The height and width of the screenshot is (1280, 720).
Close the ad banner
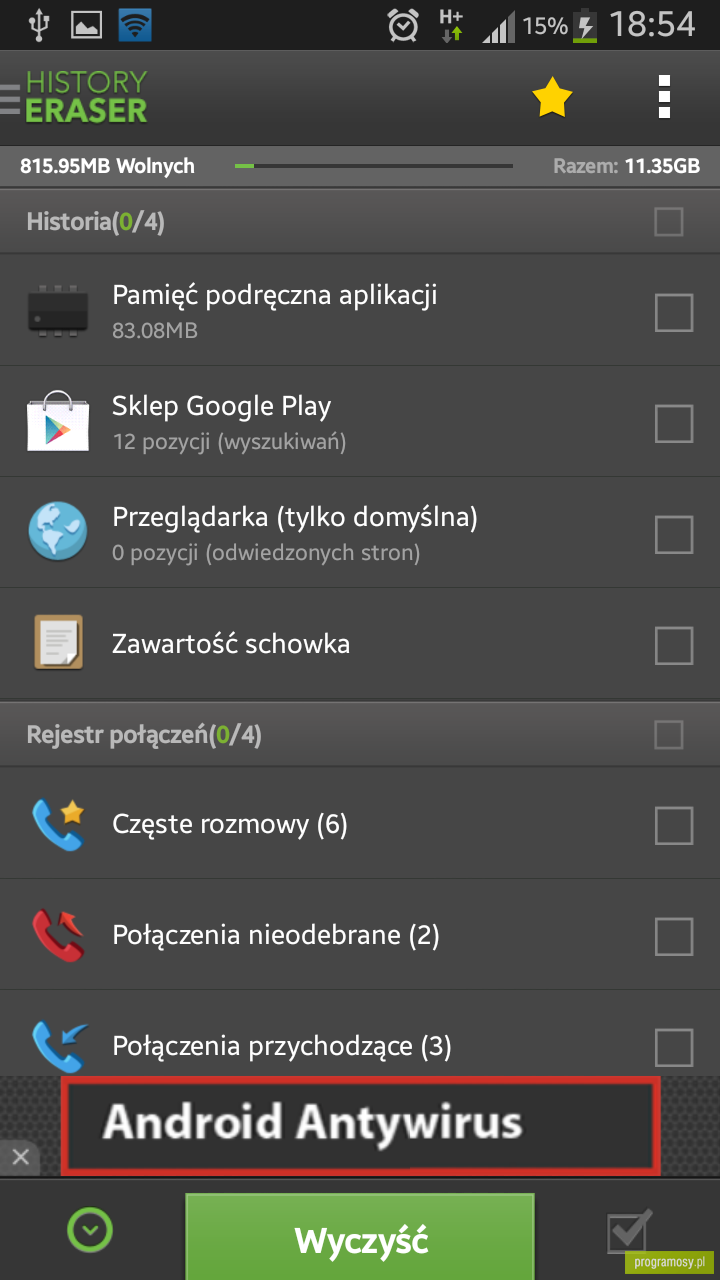tap(20, 1159)
